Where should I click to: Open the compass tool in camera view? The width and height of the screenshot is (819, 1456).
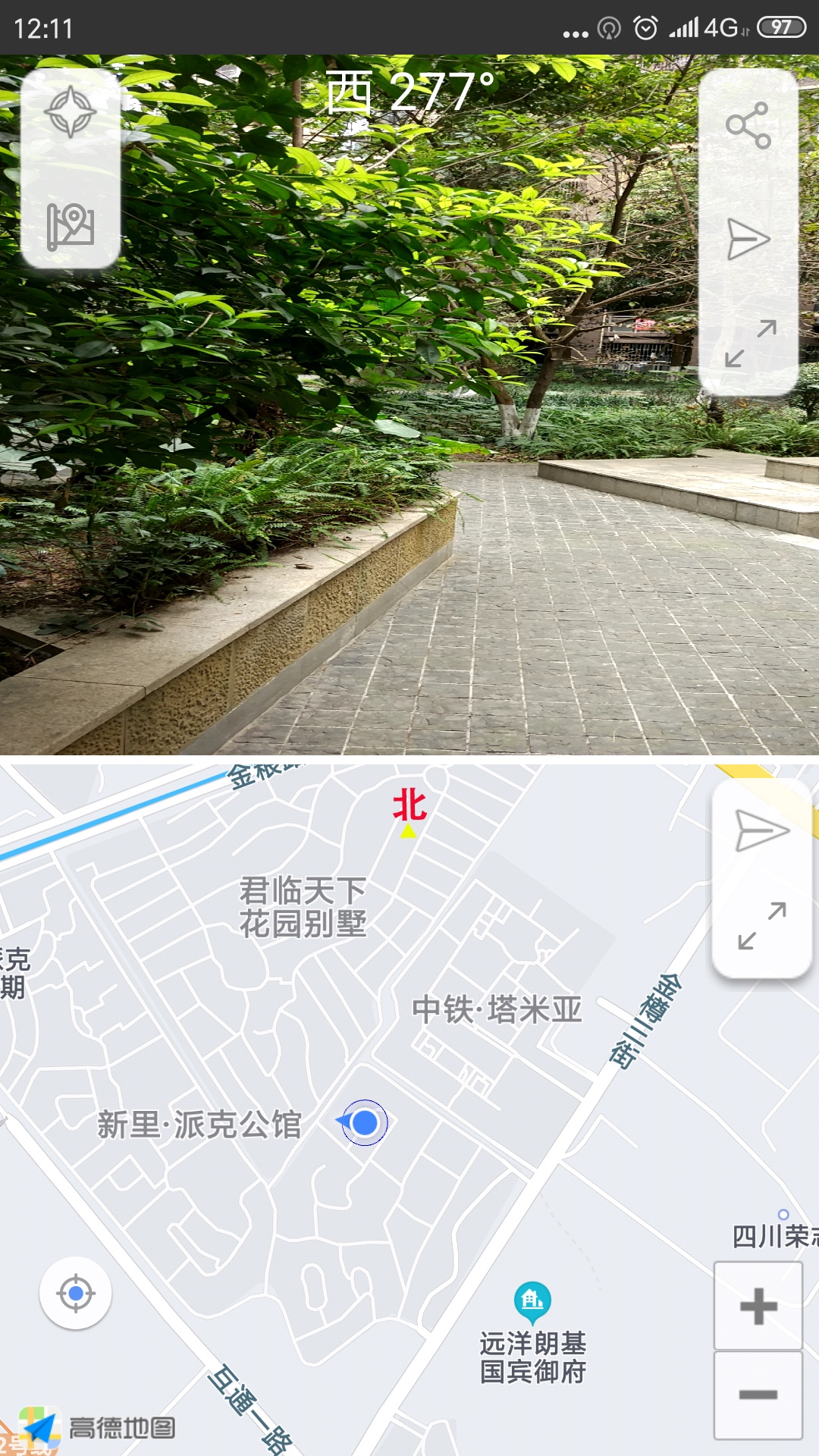(72, 112)
